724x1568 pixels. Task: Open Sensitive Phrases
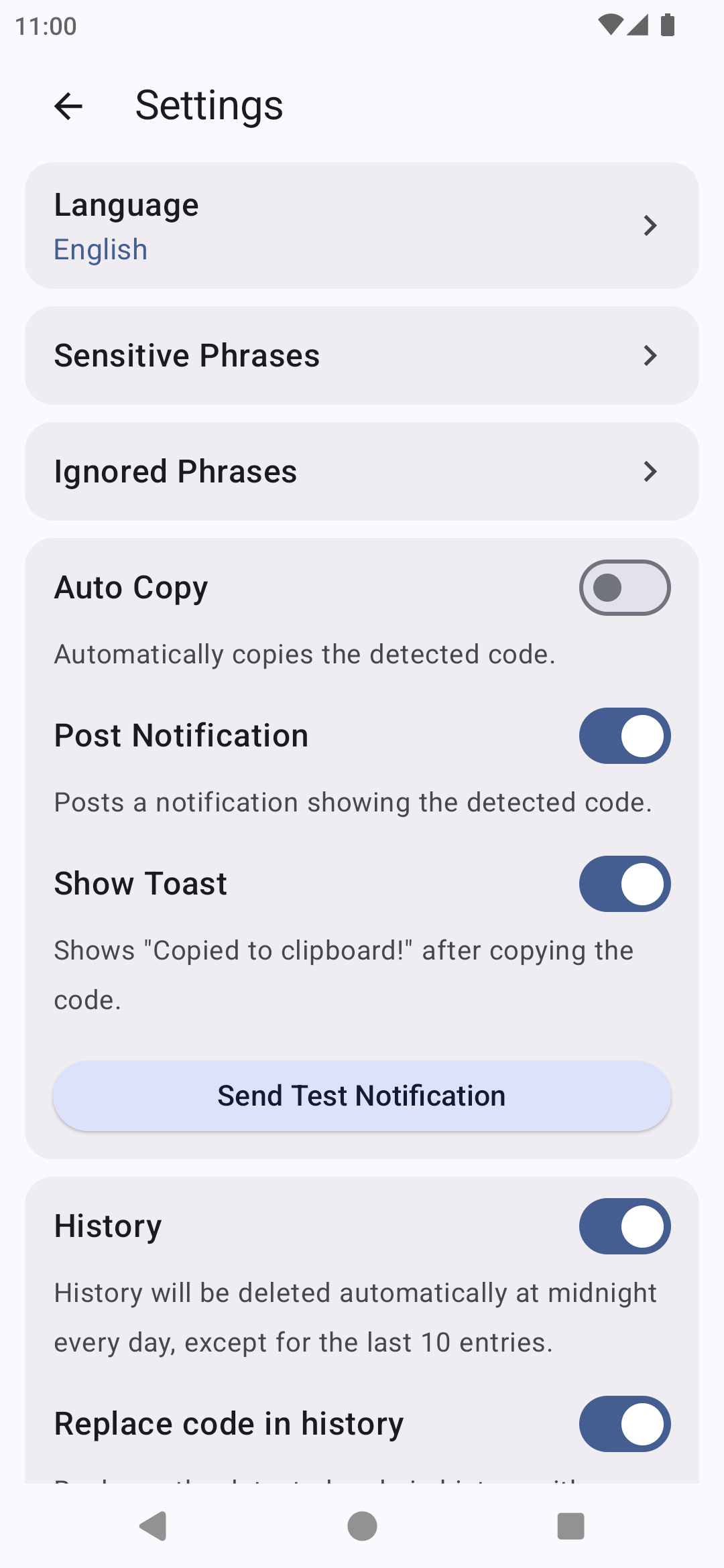(x=362, y=356)
